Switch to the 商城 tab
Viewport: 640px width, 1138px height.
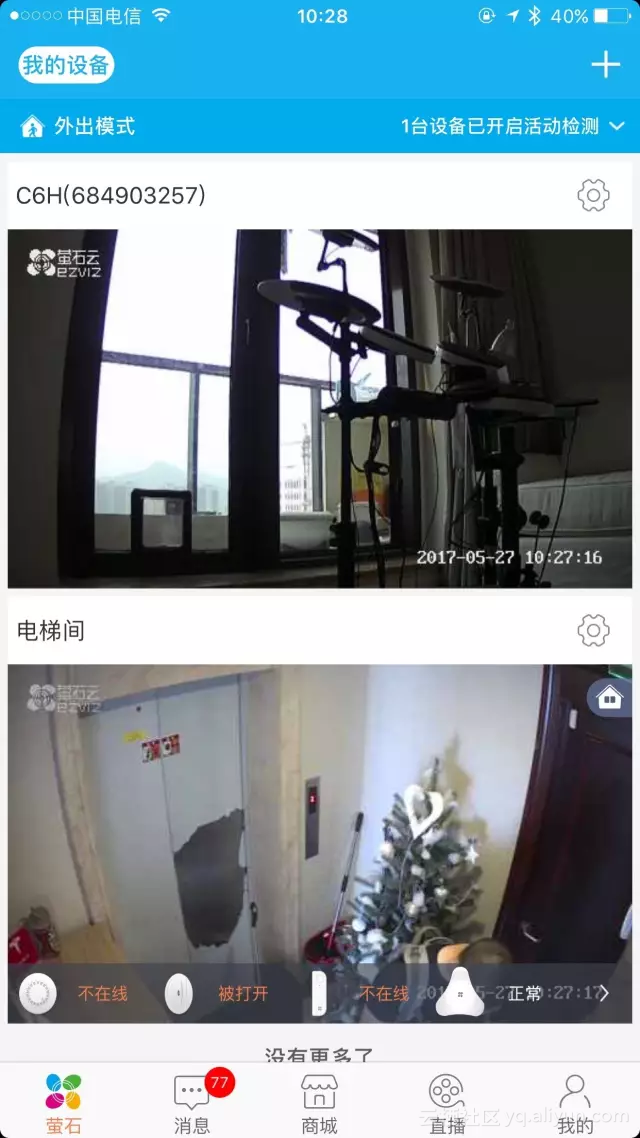coord(319,1102)
